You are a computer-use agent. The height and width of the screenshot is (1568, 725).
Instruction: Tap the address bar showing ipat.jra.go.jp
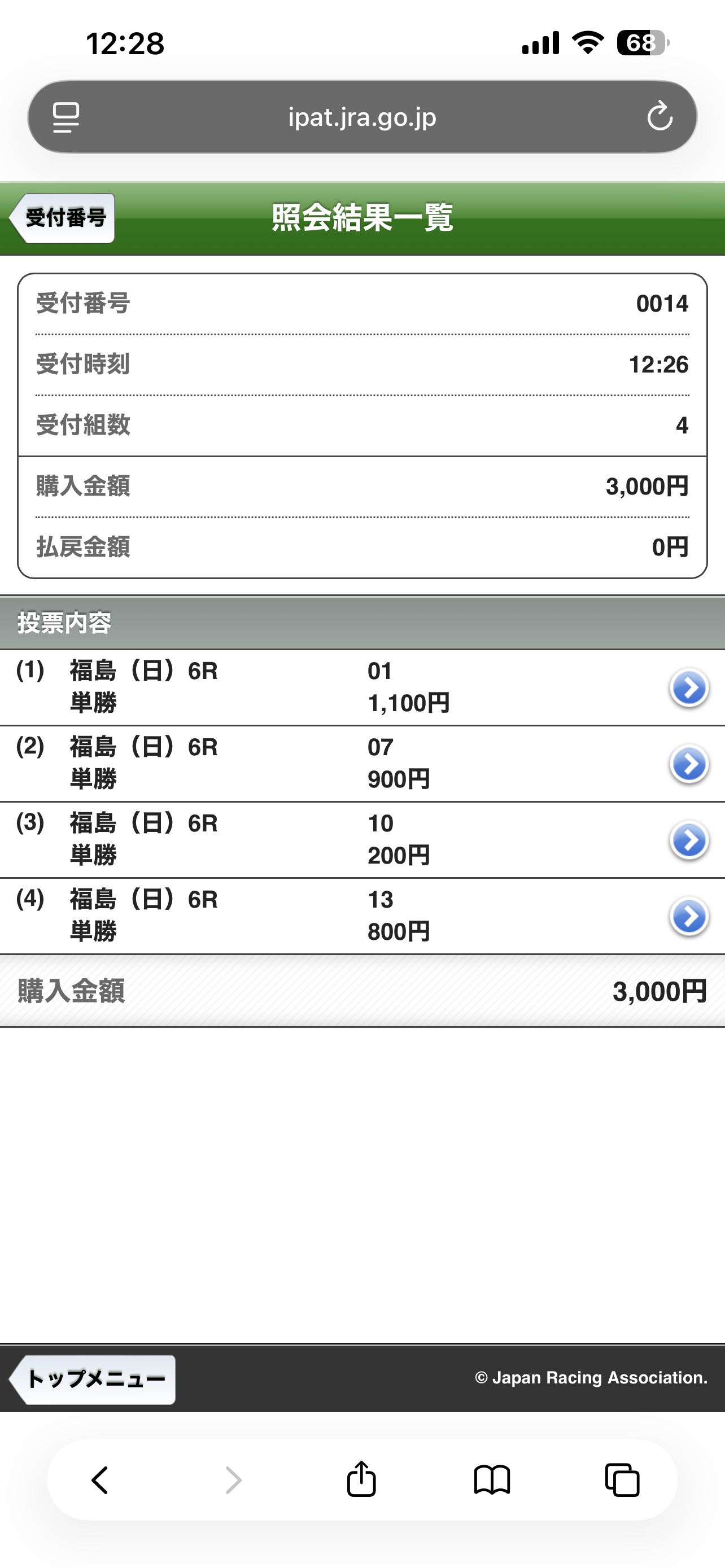362,116
